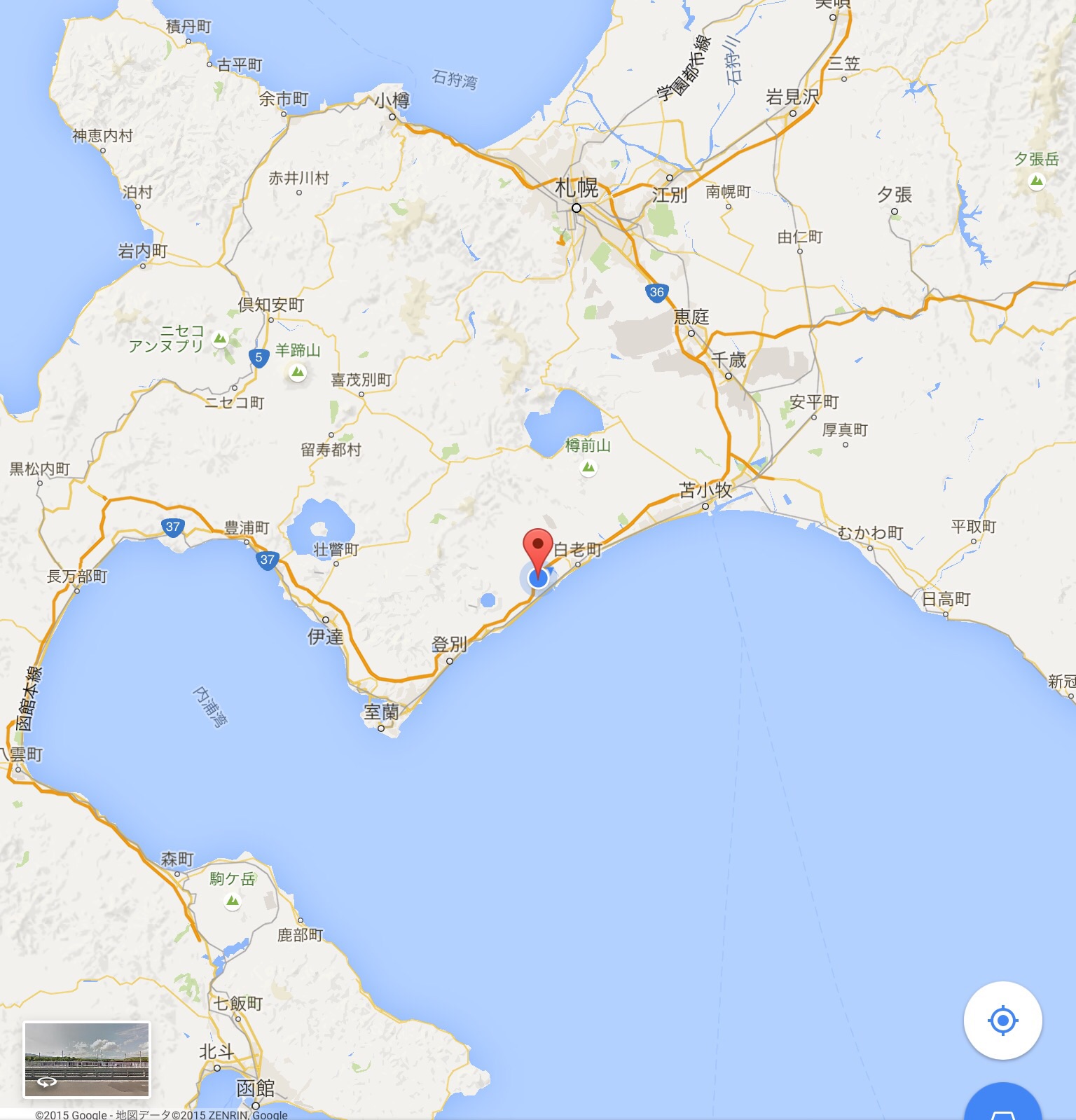This screenshot has width=1076, height=1120.
Task: Tap the 夕張岳 mountain marker
Action: [1036, 181]
